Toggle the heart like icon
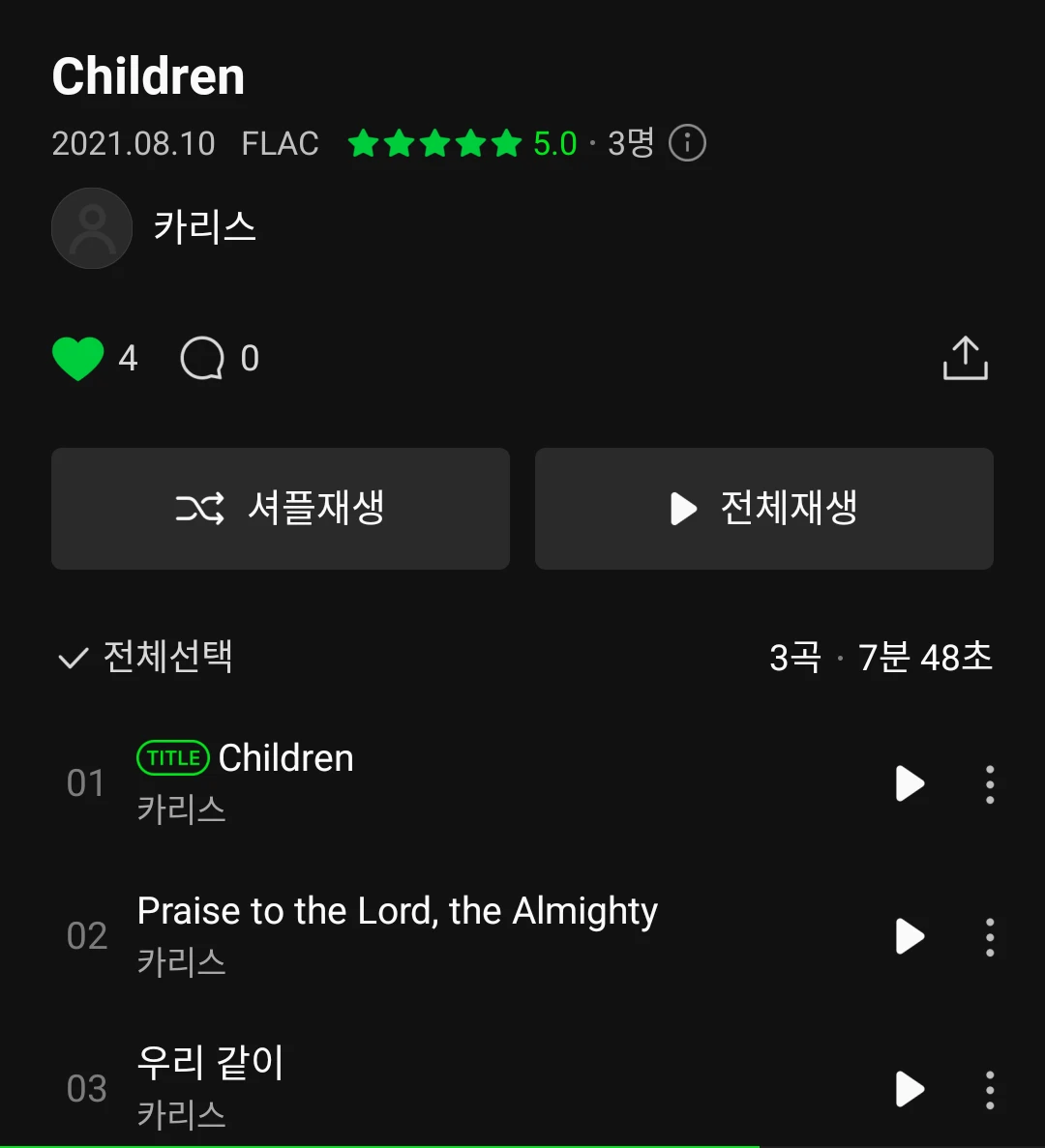This screenshot has height=1148, width=1045. click(x=77, y=357)
